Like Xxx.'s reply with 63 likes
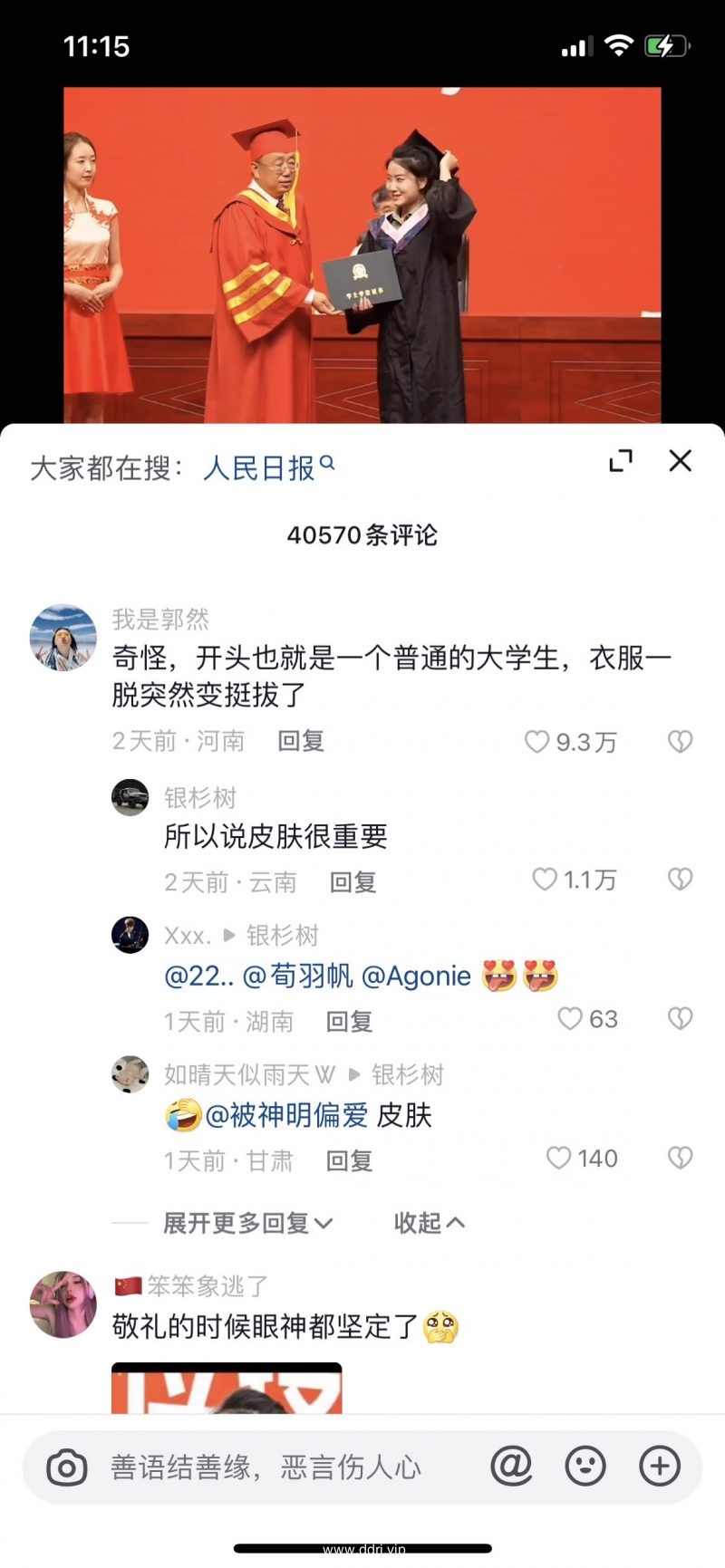 click(x=570, y=1019)
